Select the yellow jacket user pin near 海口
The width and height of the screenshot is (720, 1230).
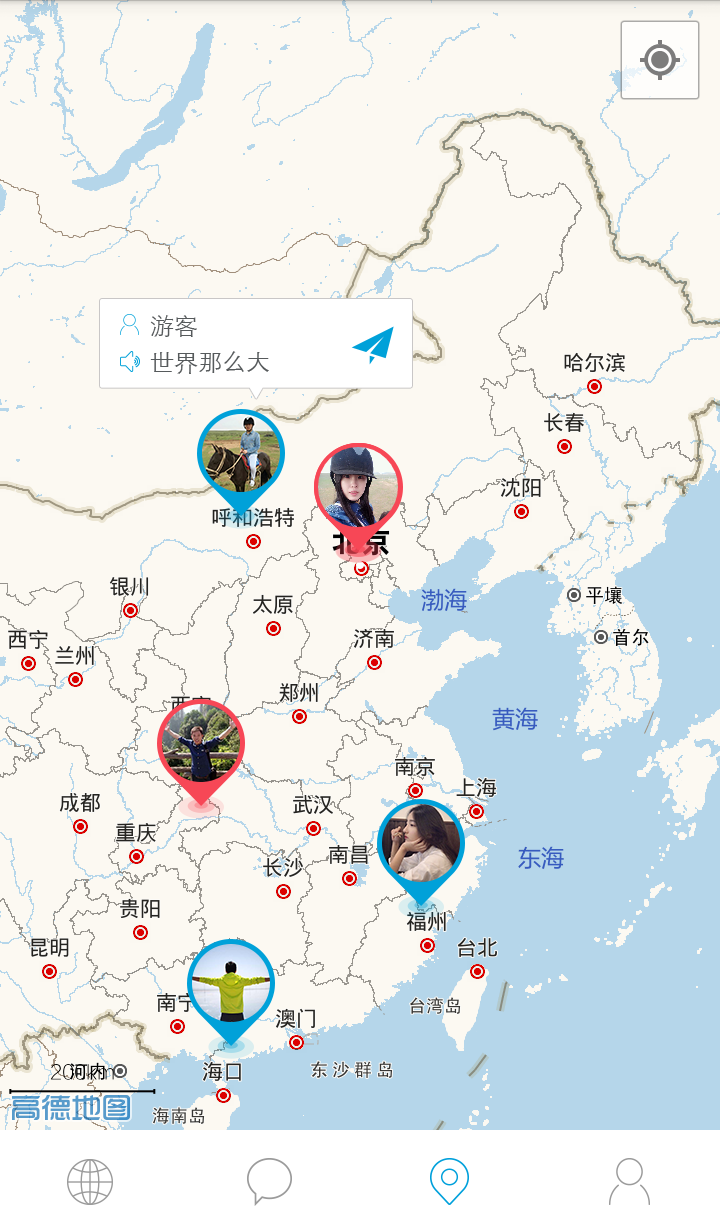(231, 984)
